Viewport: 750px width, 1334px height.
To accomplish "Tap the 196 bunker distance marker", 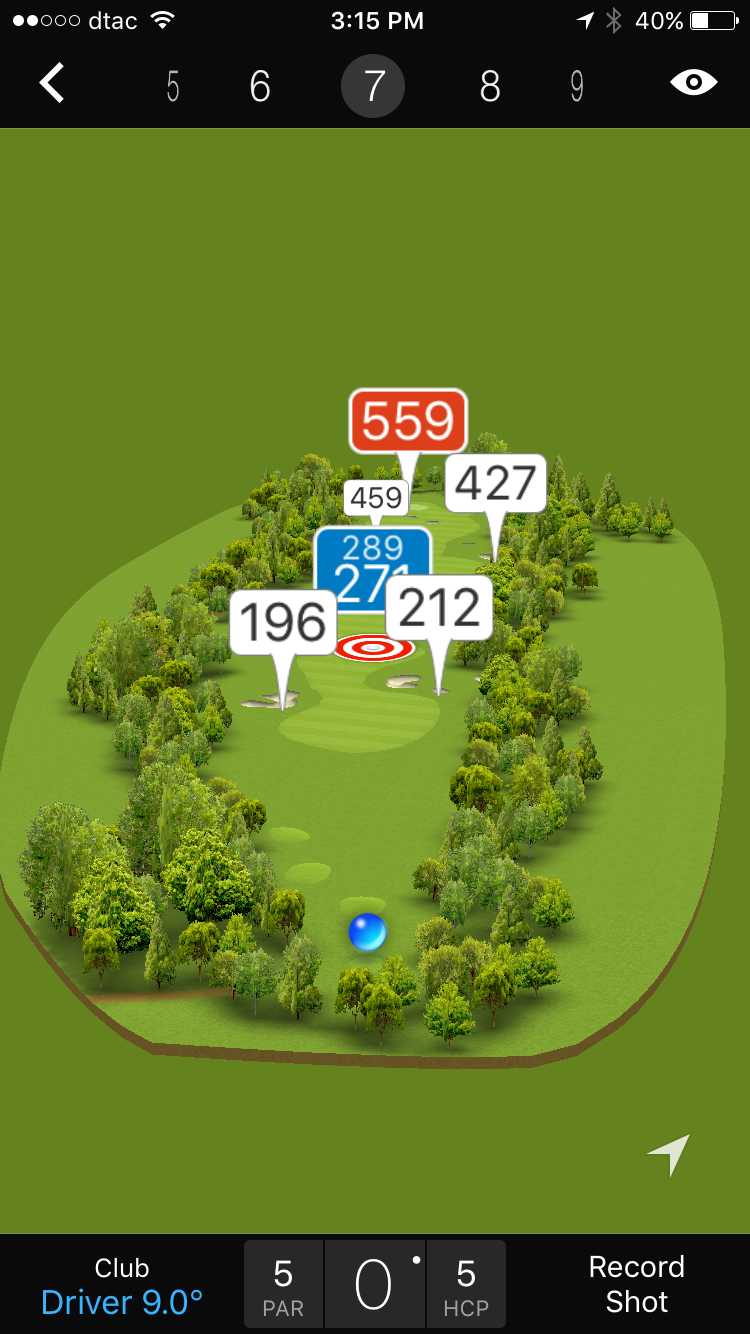I will pyautogui.click(x=283, y=622).
